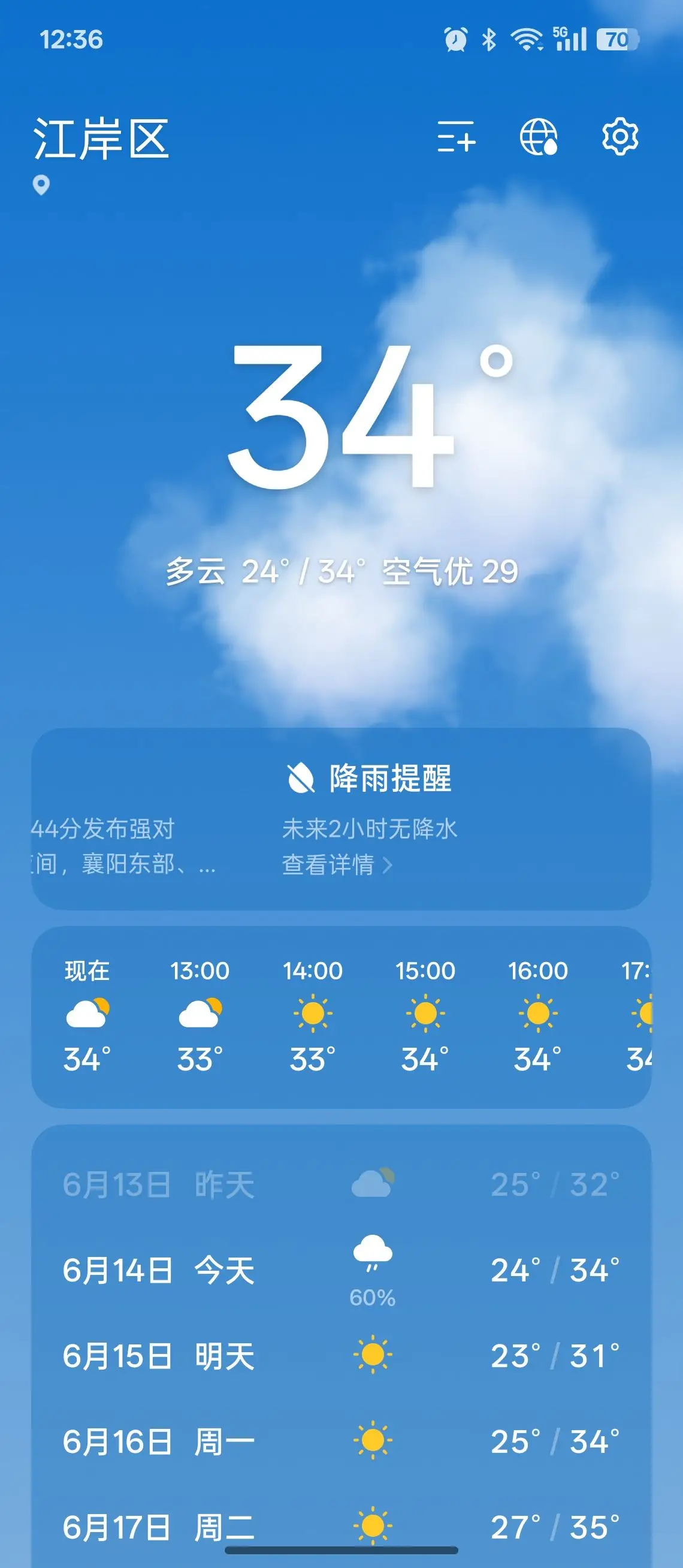The image size is (683, 1568).
Task: Open the 14:00 hourly forecast item
Action: tap(313, 1016)
